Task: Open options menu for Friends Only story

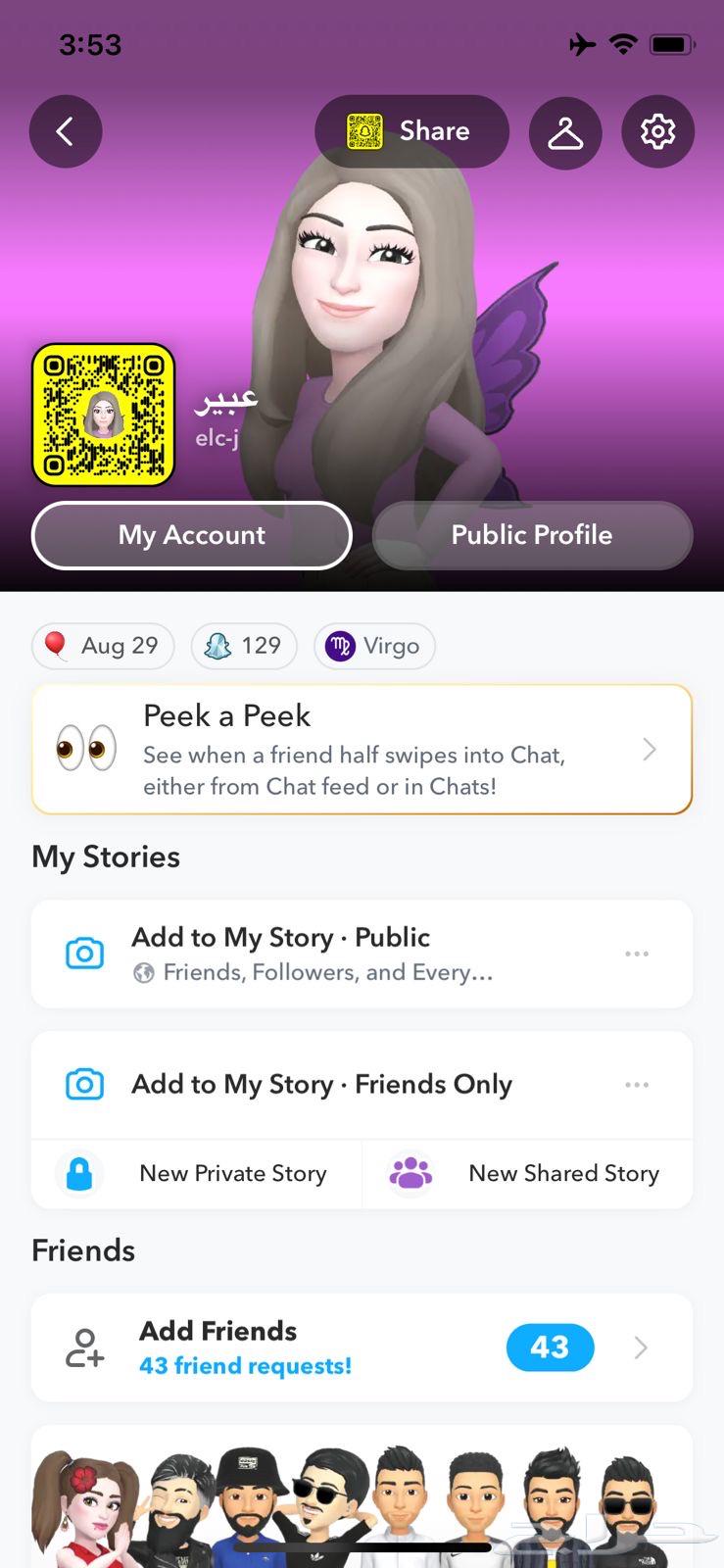Action: click(x=637, y=1084)
